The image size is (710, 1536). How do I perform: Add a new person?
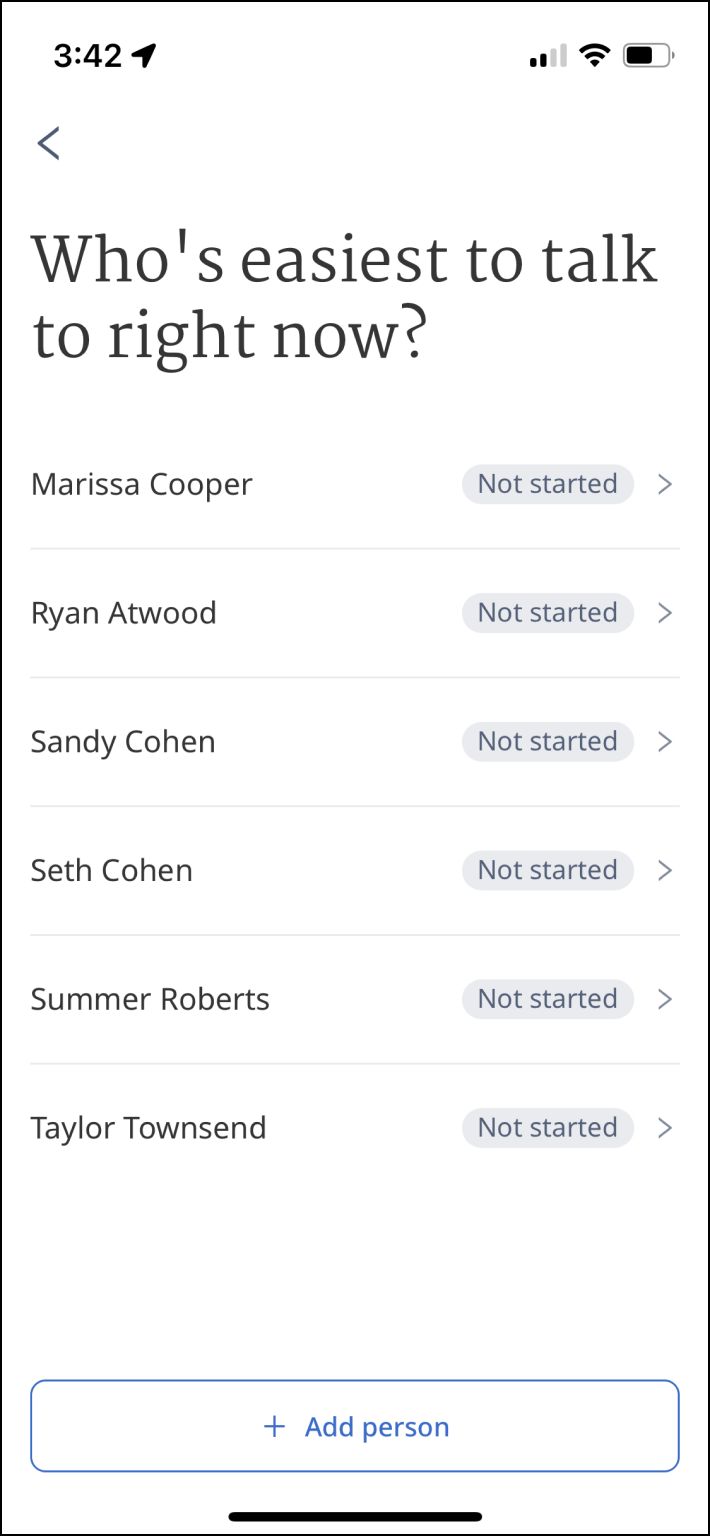click(355, 1426)
